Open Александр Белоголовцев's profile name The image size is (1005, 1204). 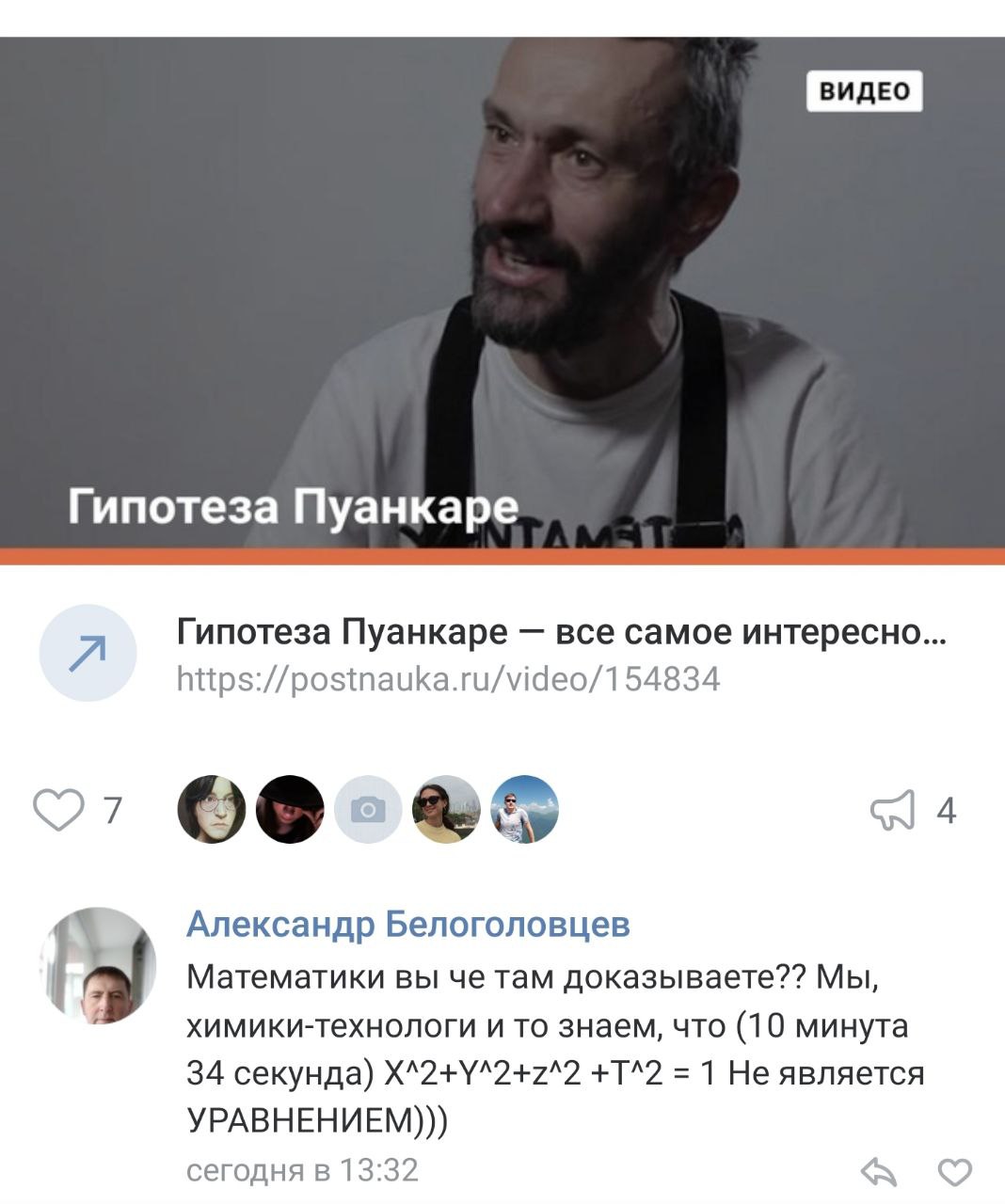click(407, 925)
